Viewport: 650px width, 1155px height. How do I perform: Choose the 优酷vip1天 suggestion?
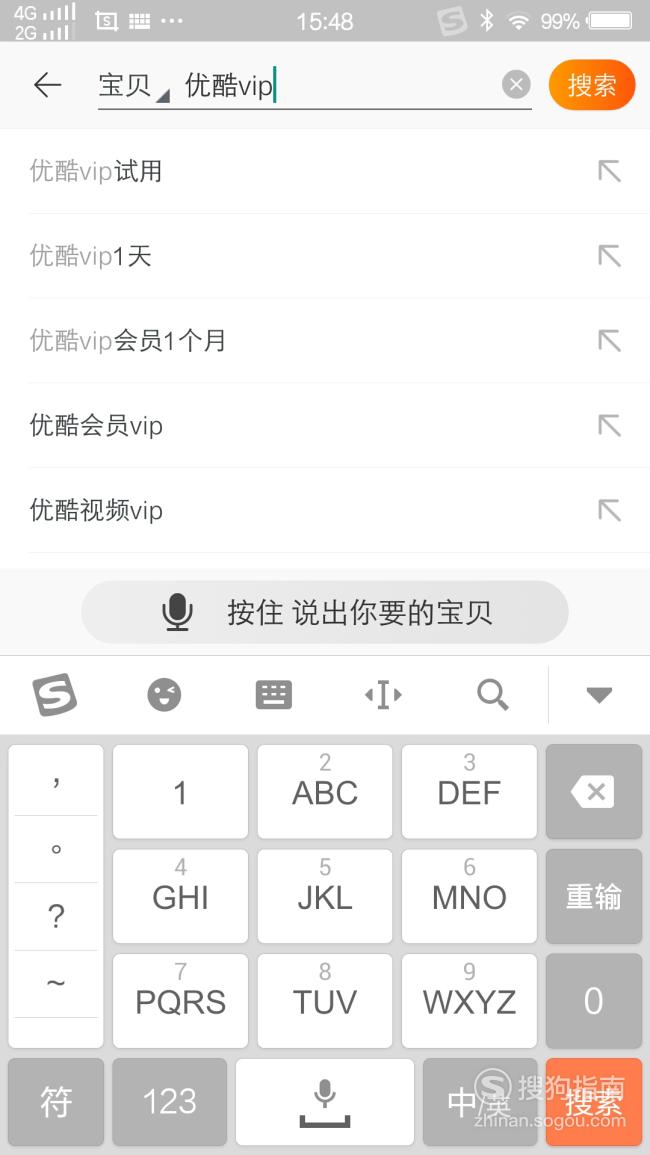click(x=325, y=256)
